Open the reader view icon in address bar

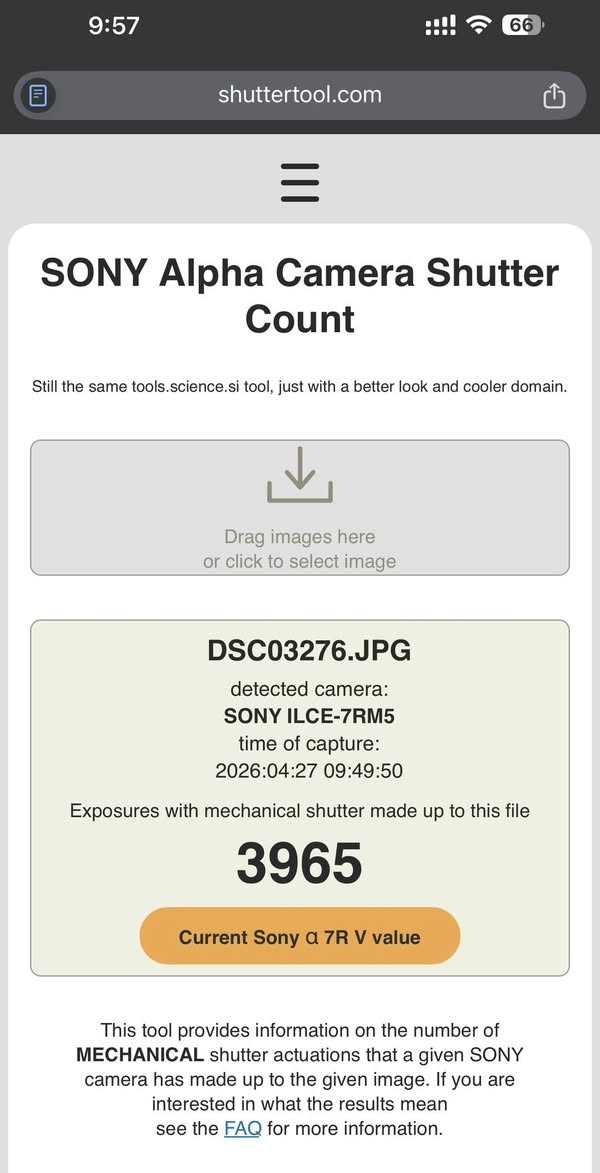[38, 96]
